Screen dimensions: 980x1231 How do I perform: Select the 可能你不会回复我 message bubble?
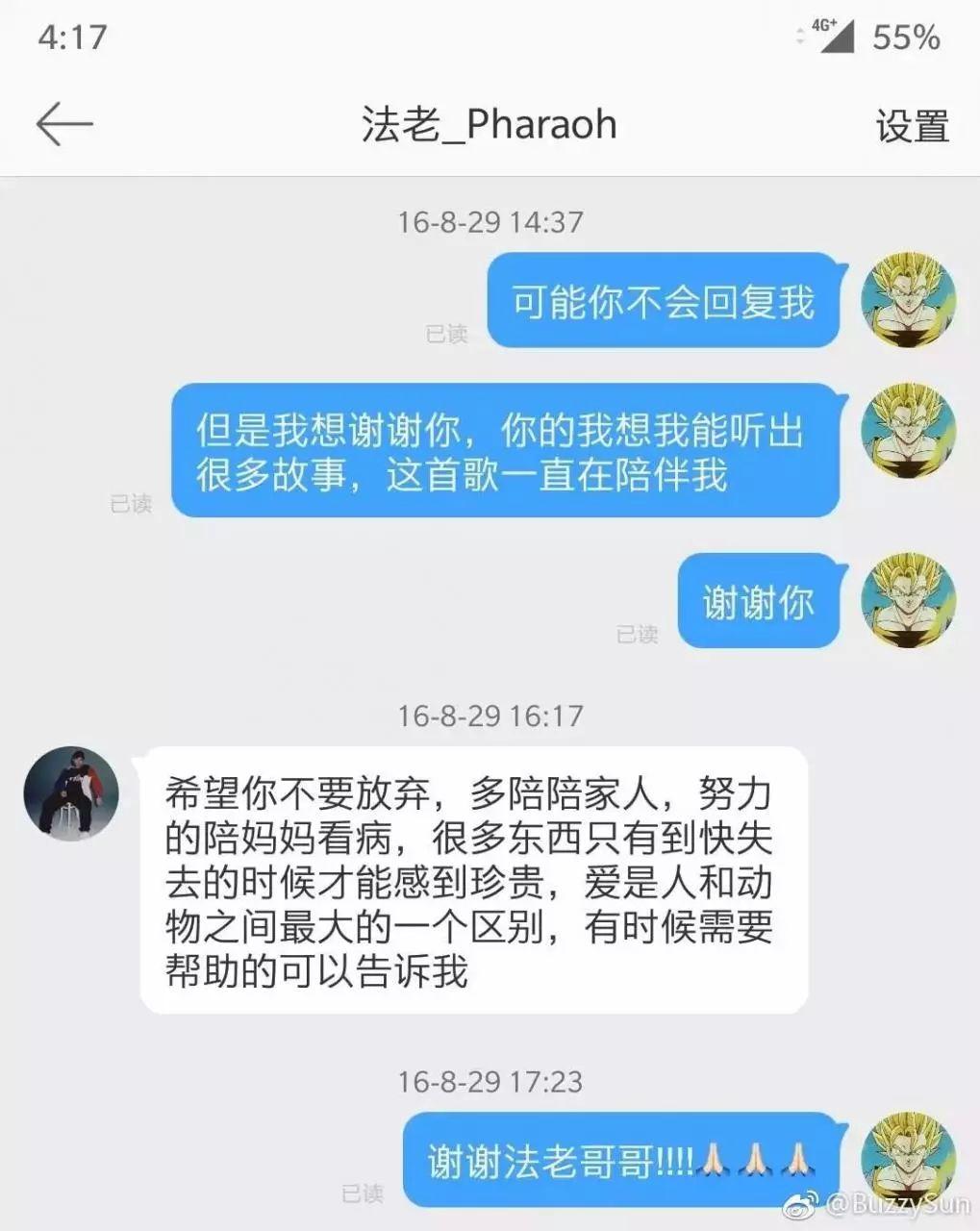663,301
